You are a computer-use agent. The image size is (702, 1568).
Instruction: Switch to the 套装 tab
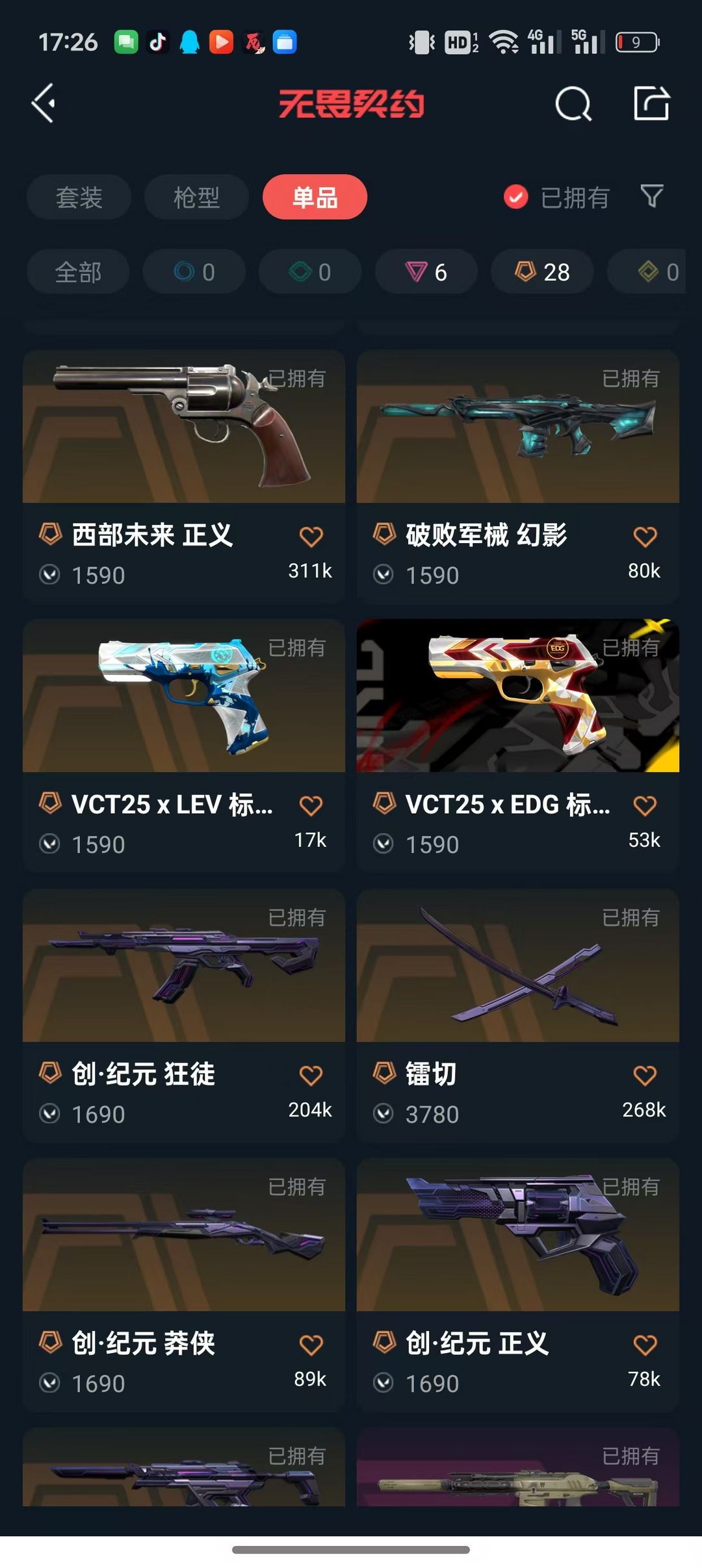tap(79, 197)
